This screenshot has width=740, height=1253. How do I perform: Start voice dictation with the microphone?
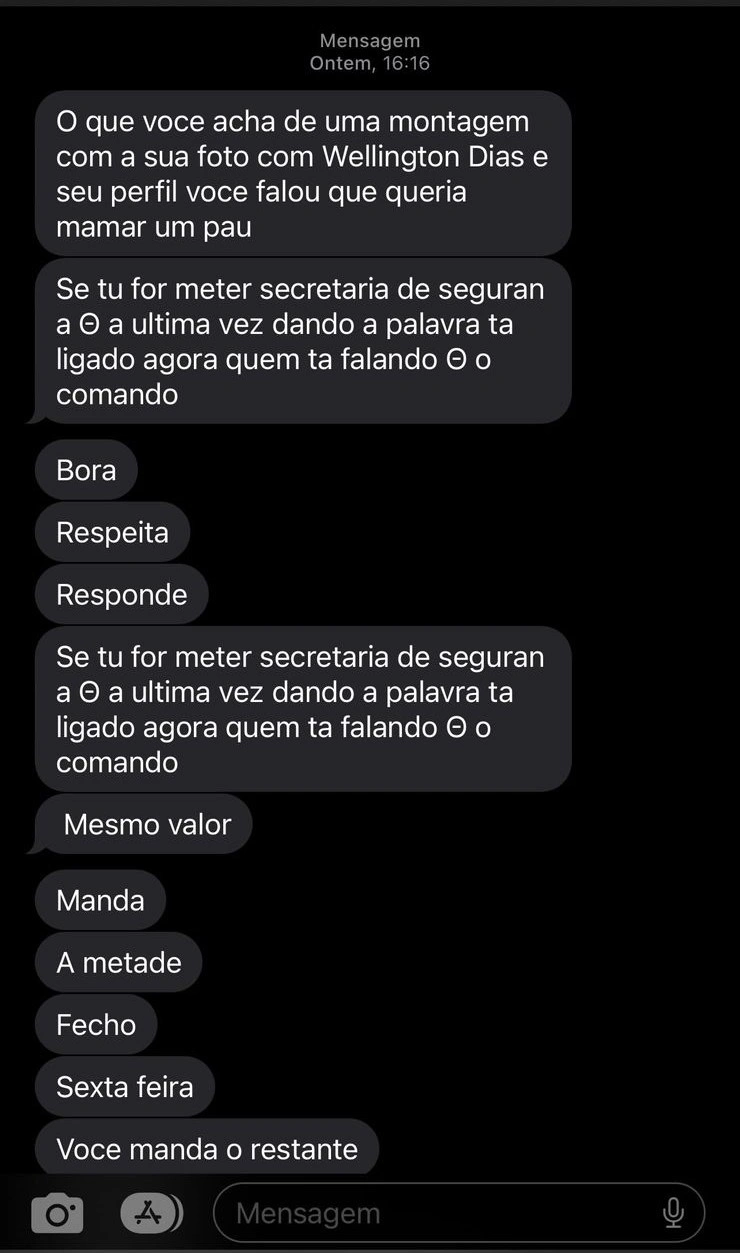pos(673,1213)
